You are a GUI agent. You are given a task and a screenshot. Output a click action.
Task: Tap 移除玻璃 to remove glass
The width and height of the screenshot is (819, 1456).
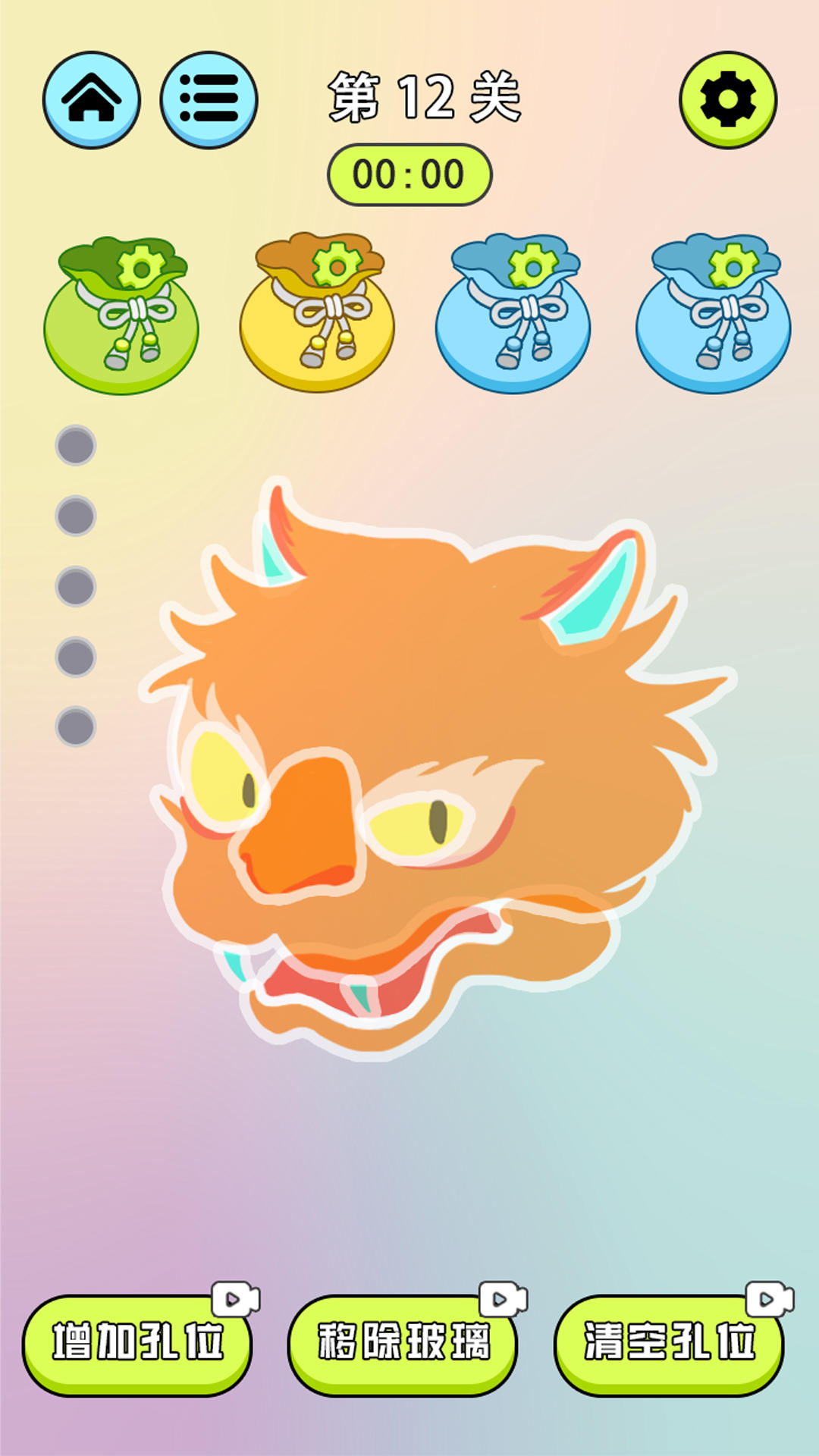403,1343
